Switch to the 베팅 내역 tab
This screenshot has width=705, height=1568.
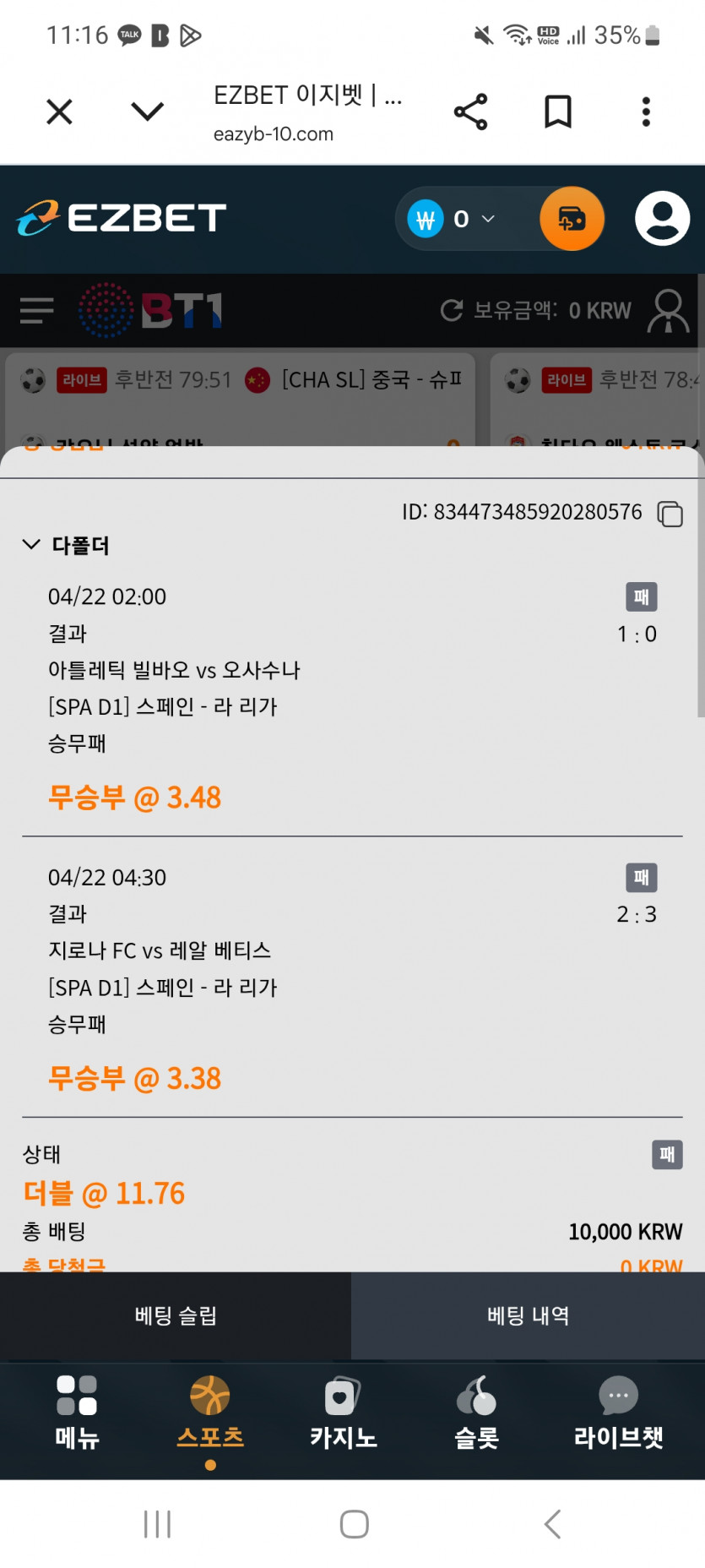click(x=529, y=1315)
